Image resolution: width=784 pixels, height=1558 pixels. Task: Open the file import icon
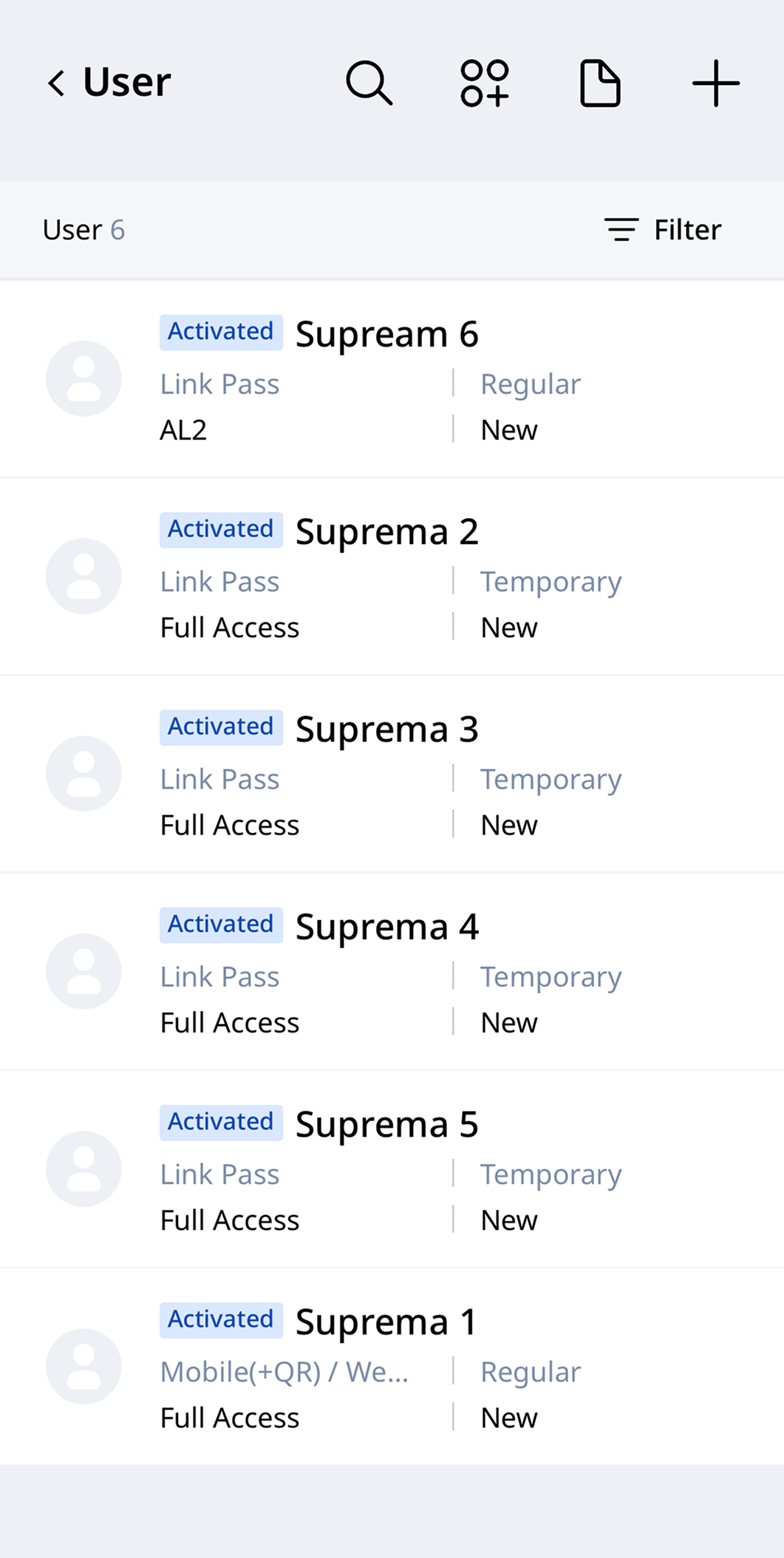coord(599,84)
